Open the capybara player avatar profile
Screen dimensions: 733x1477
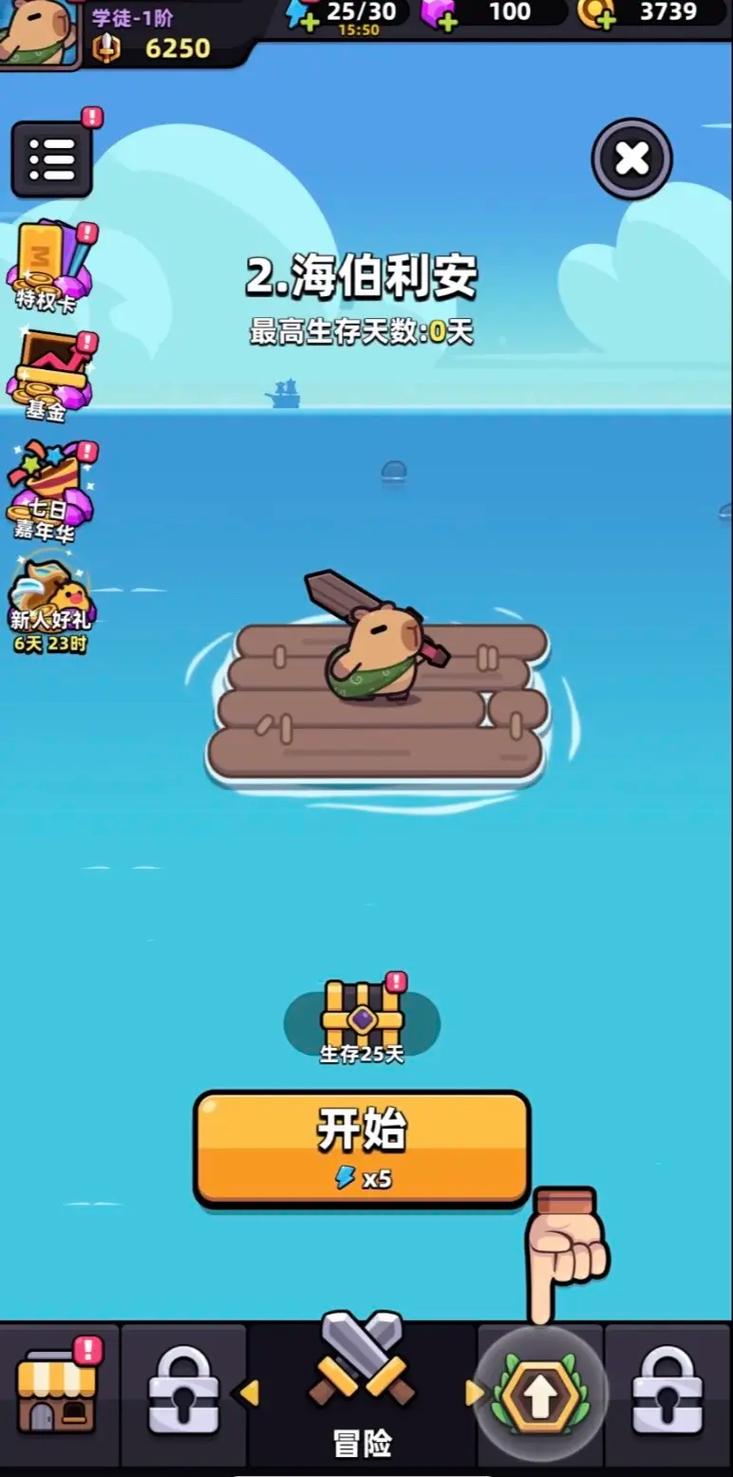(x=38, y=30)
